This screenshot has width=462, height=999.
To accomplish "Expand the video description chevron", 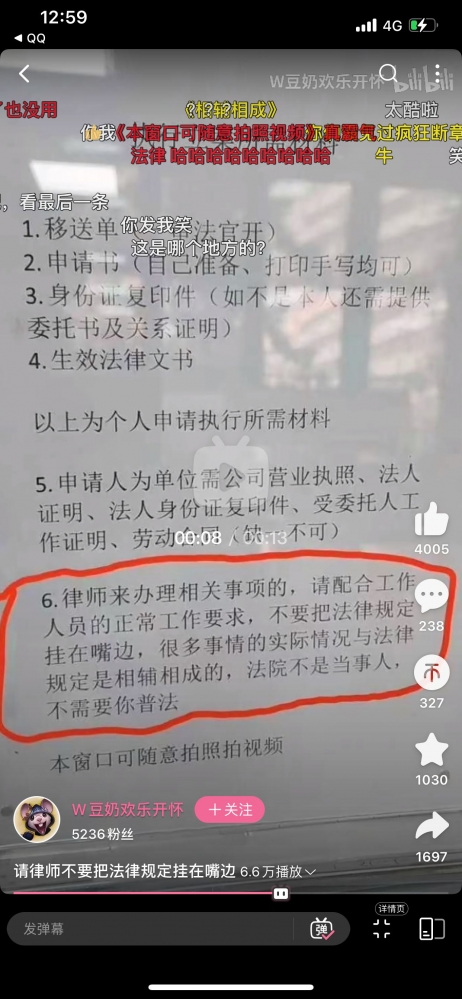I will pos(311,872).
